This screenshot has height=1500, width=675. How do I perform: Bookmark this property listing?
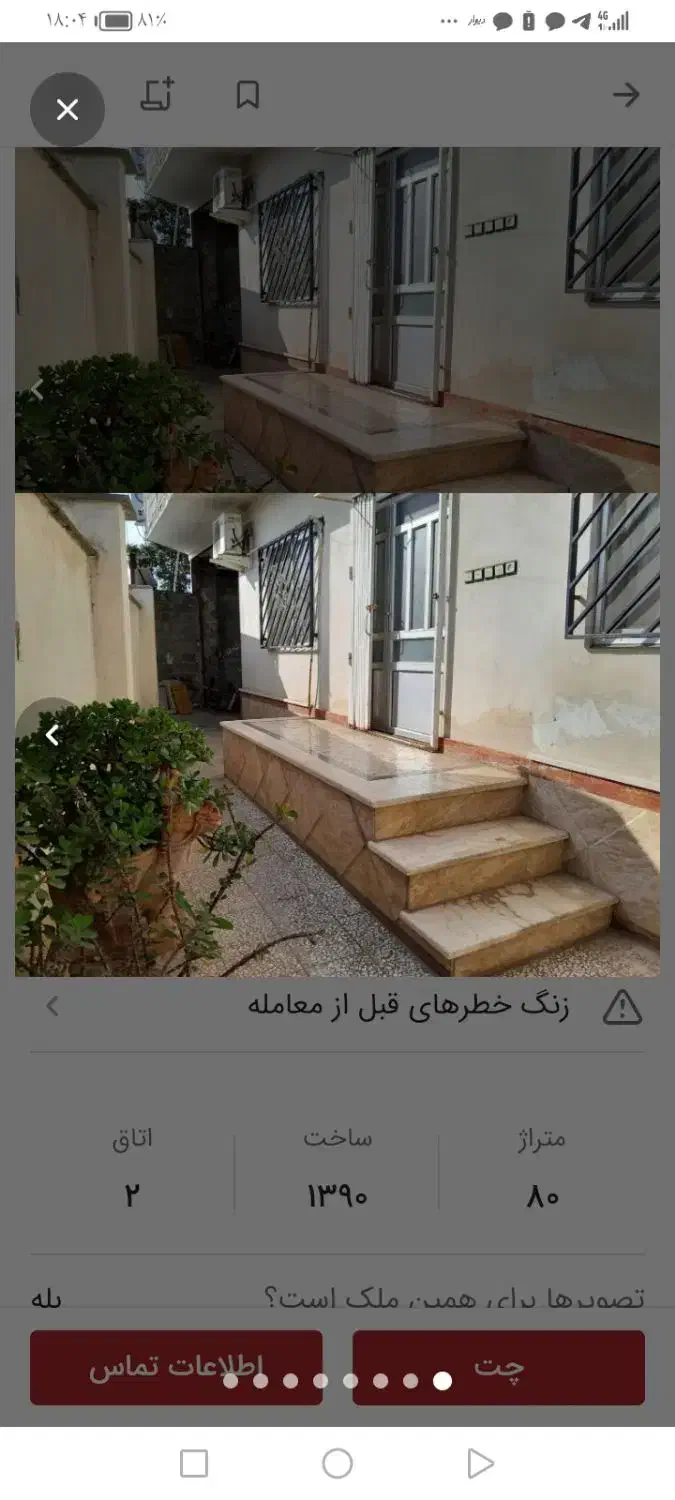[x=247, y=95]
